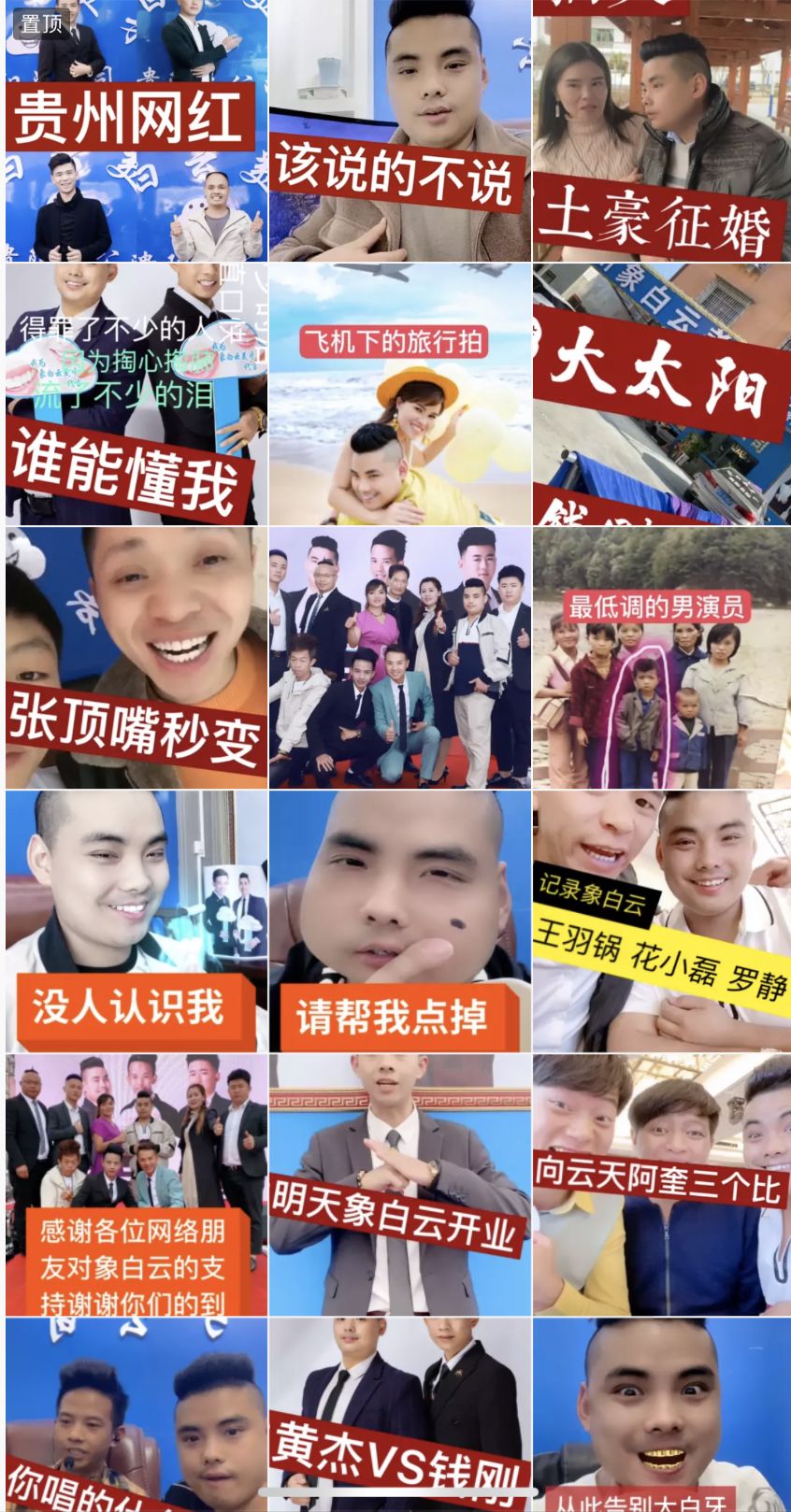The height and width of the screenshot is (1512, 791).
Task: Play the 土豪征婚 video
Action: [x=662, y=131]
